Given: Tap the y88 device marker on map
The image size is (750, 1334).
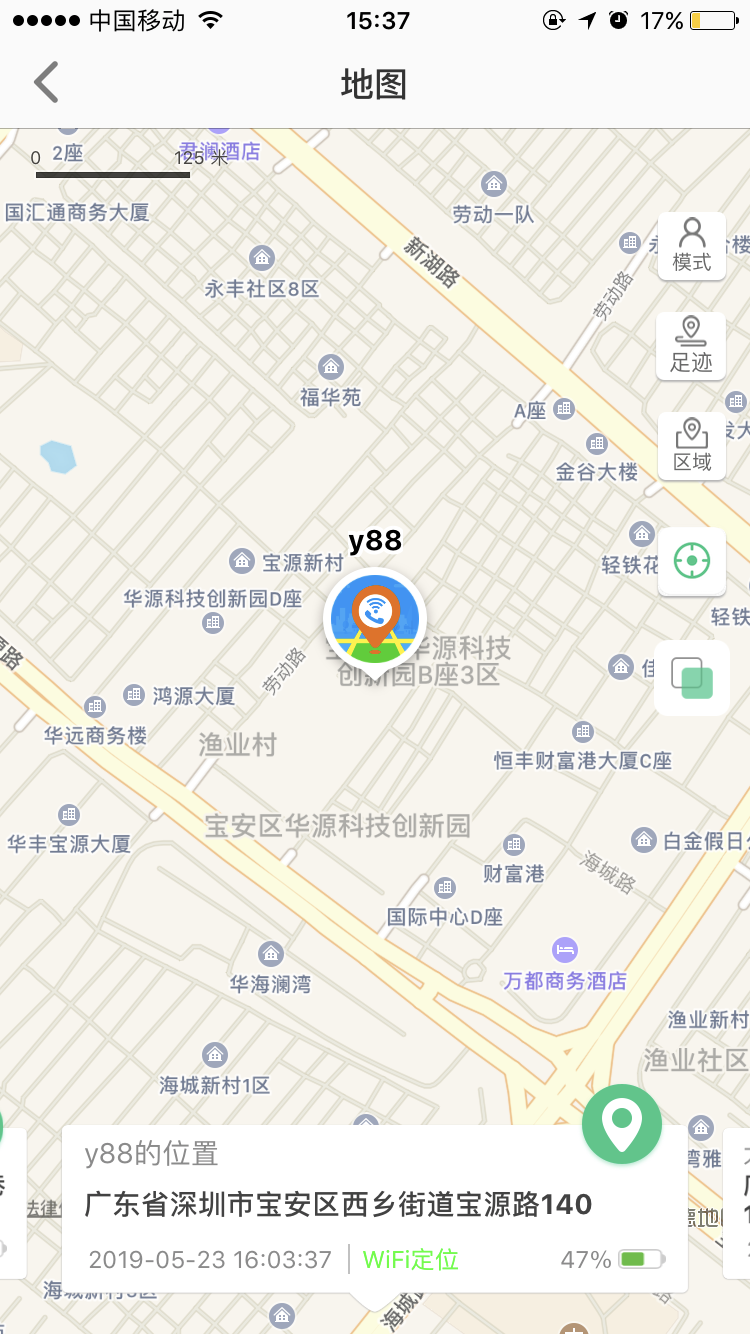Looking at the screenshot, I should pyautogui.click(x=375, y=618).
